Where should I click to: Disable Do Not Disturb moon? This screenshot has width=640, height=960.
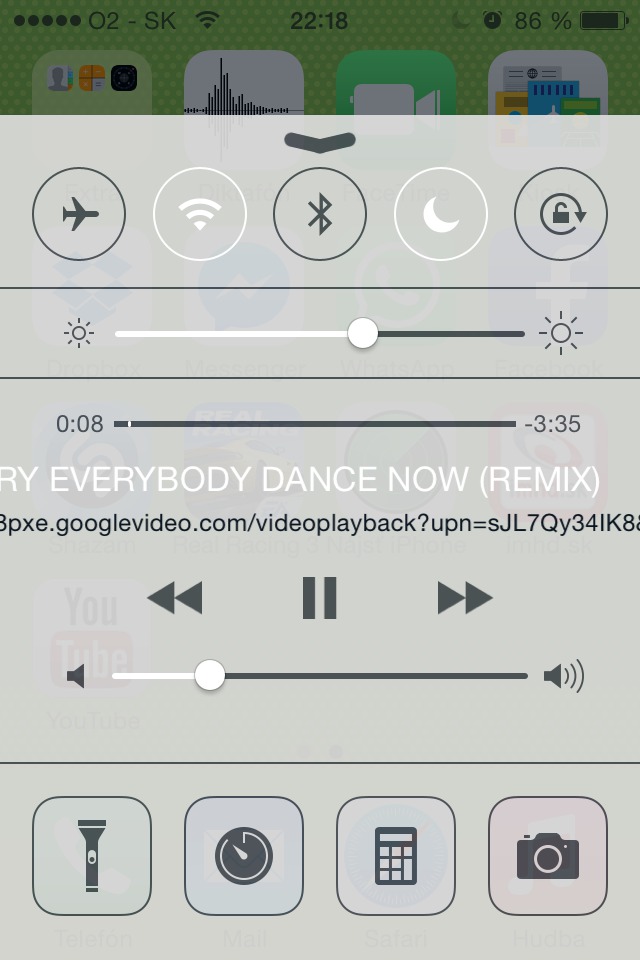point(441,214)
